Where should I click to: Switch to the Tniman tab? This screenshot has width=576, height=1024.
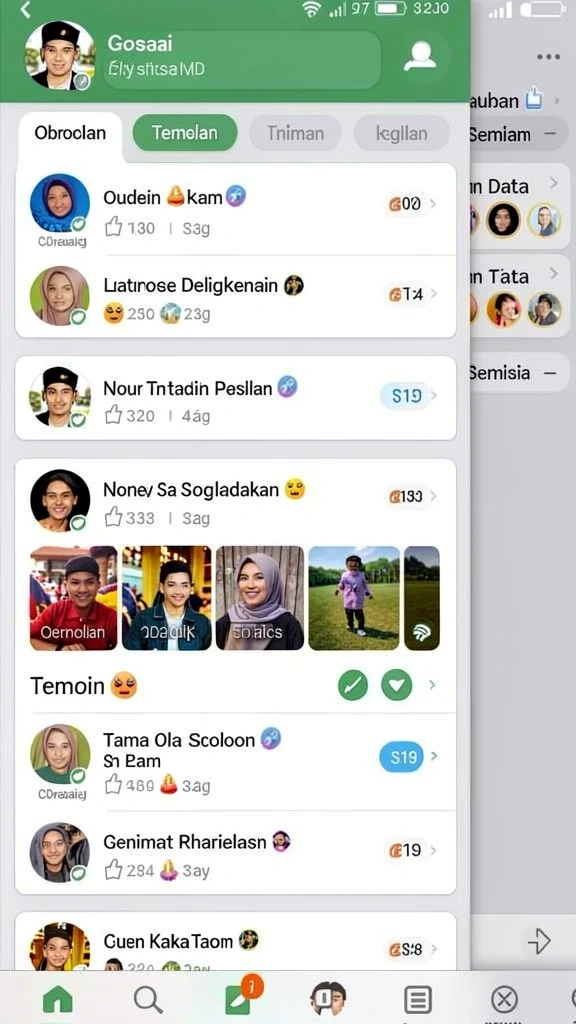click(295, 133)
